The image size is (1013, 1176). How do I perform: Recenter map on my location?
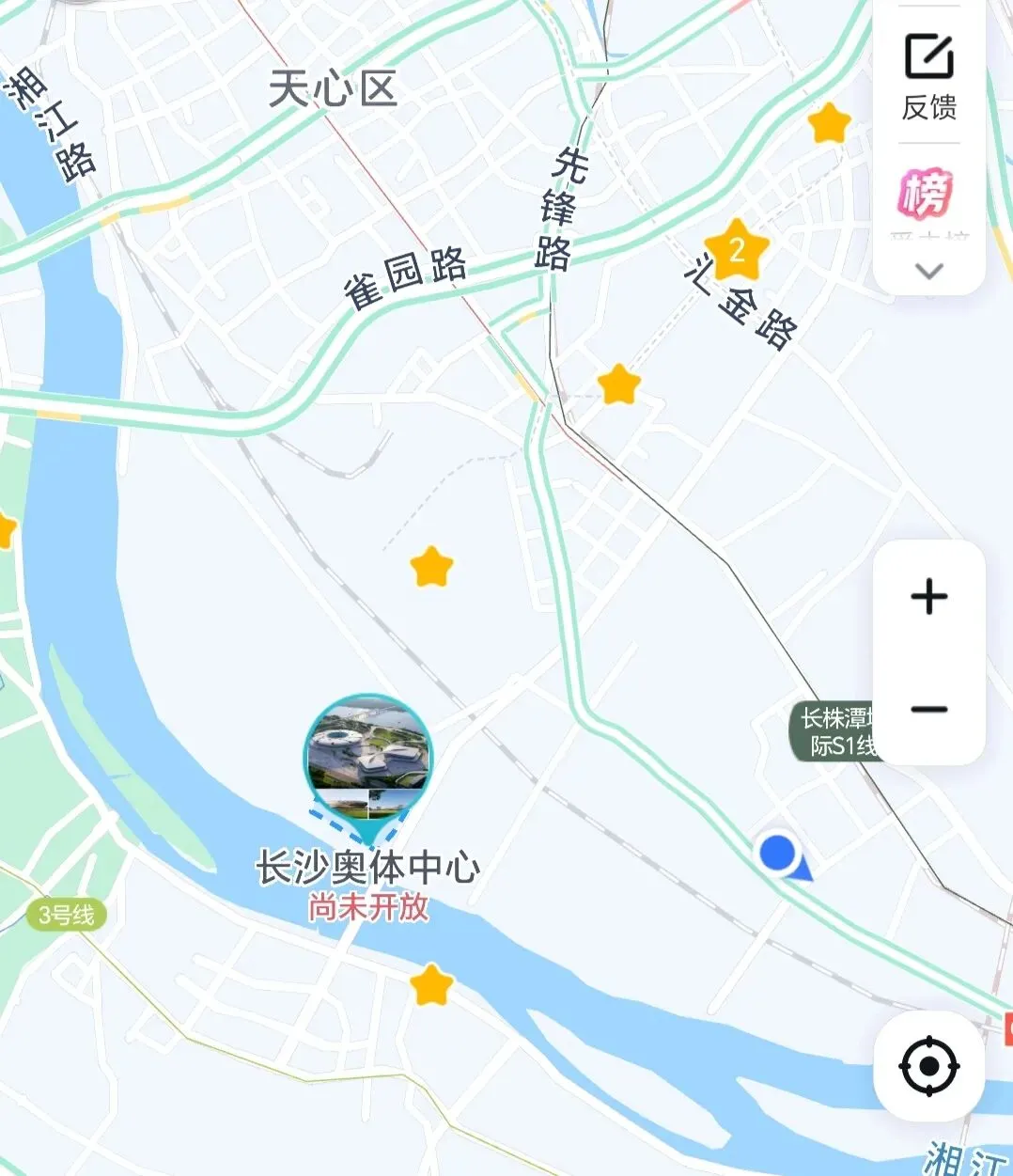(x=928, y=1066)
